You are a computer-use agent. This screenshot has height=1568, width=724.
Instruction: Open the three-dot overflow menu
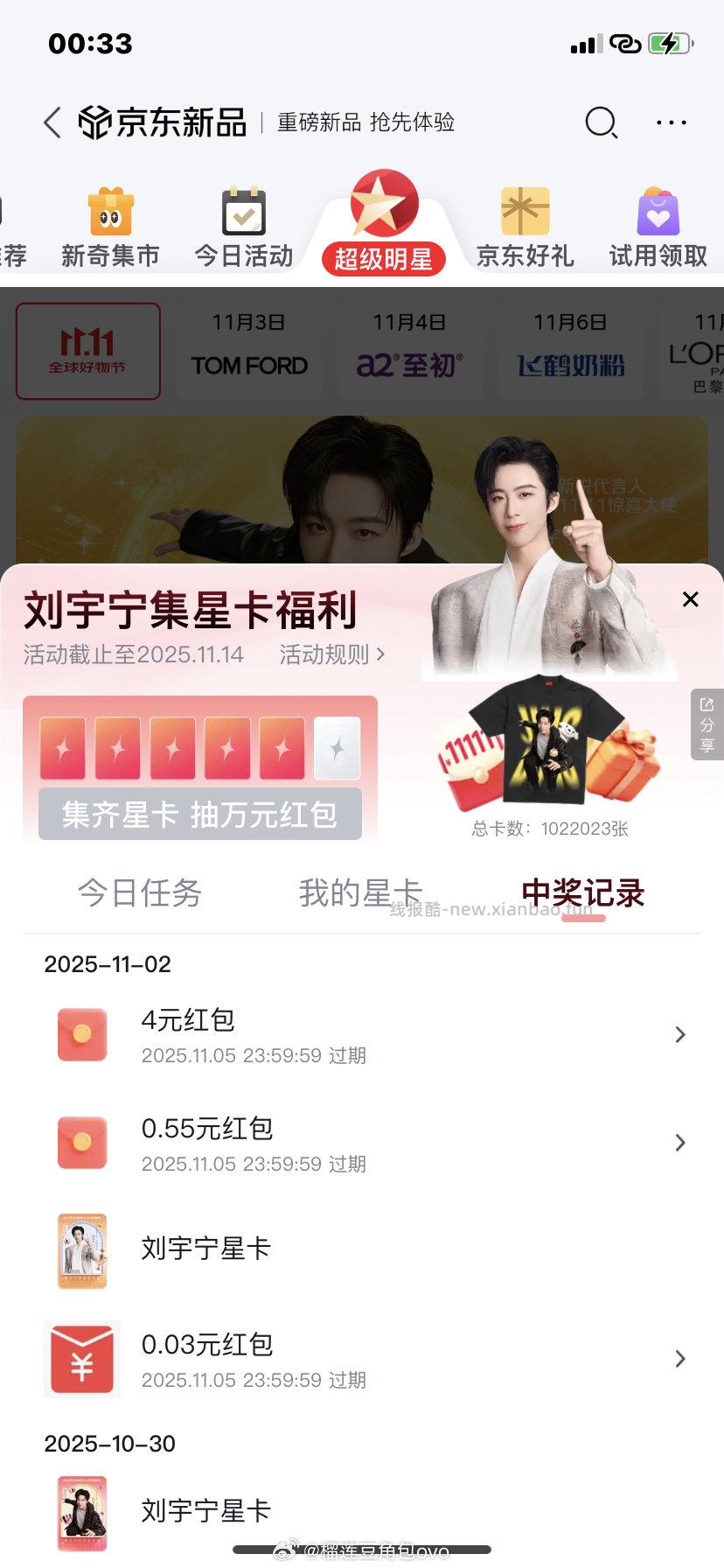point(671,122)
